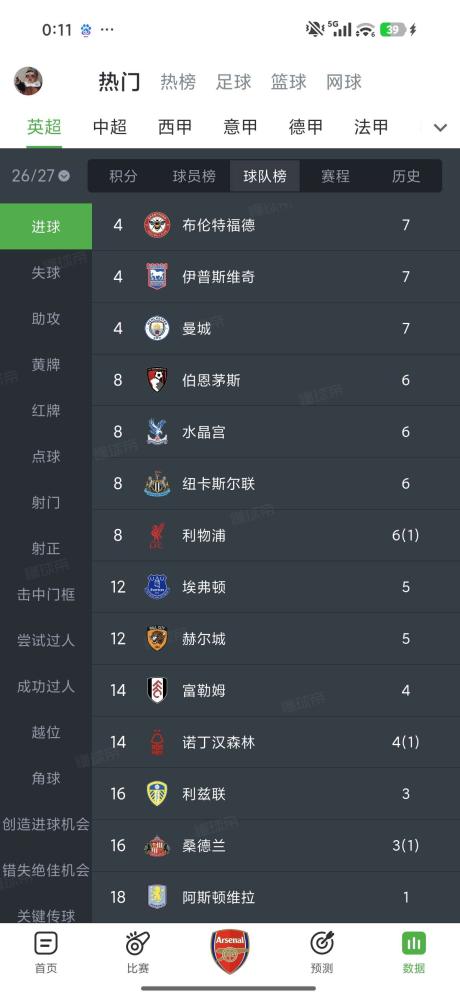Switch to the 积分 tab
The width and height of the screenshot is (460, 999).
coord(123,176)
